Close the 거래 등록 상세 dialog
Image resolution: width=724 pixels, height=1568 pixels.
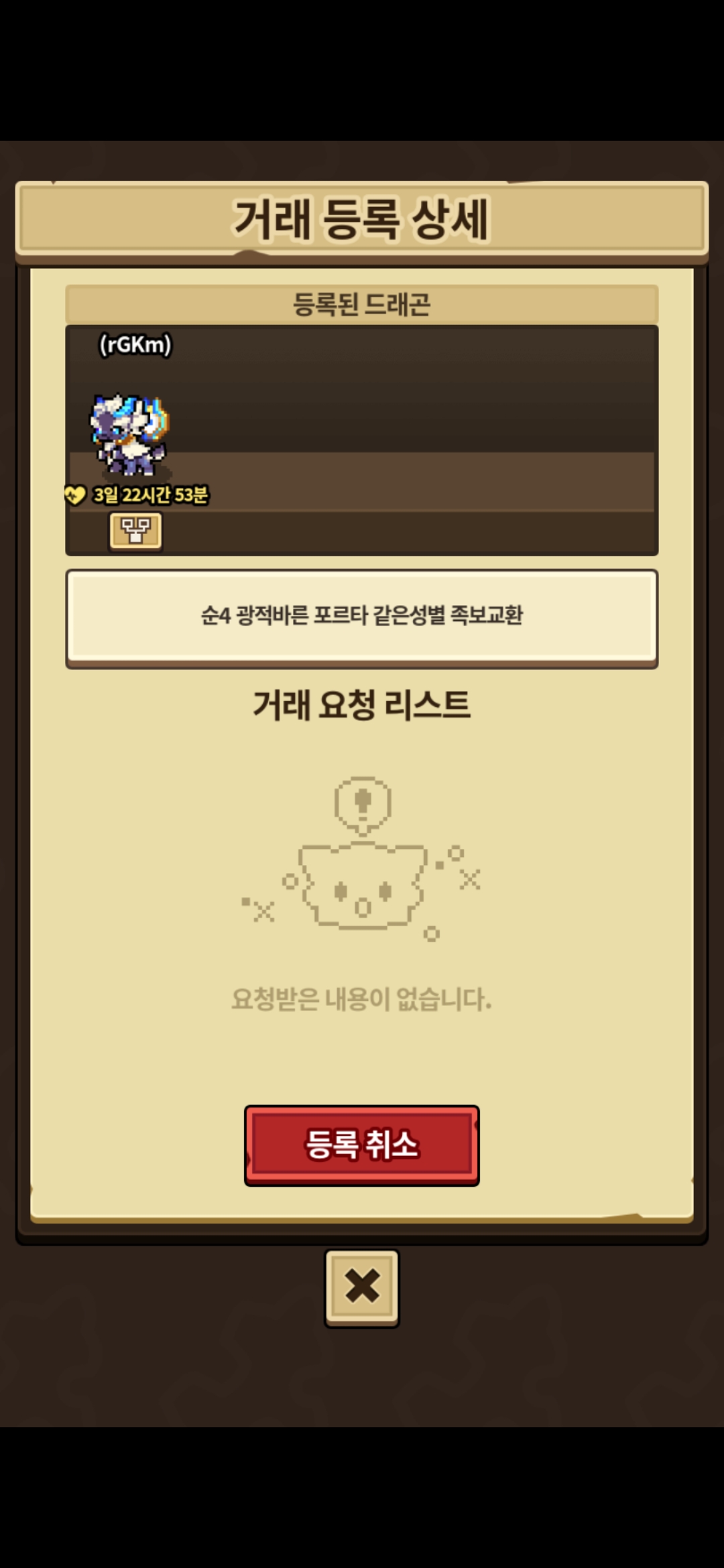pyautogui.click(x=361, y=1287)
